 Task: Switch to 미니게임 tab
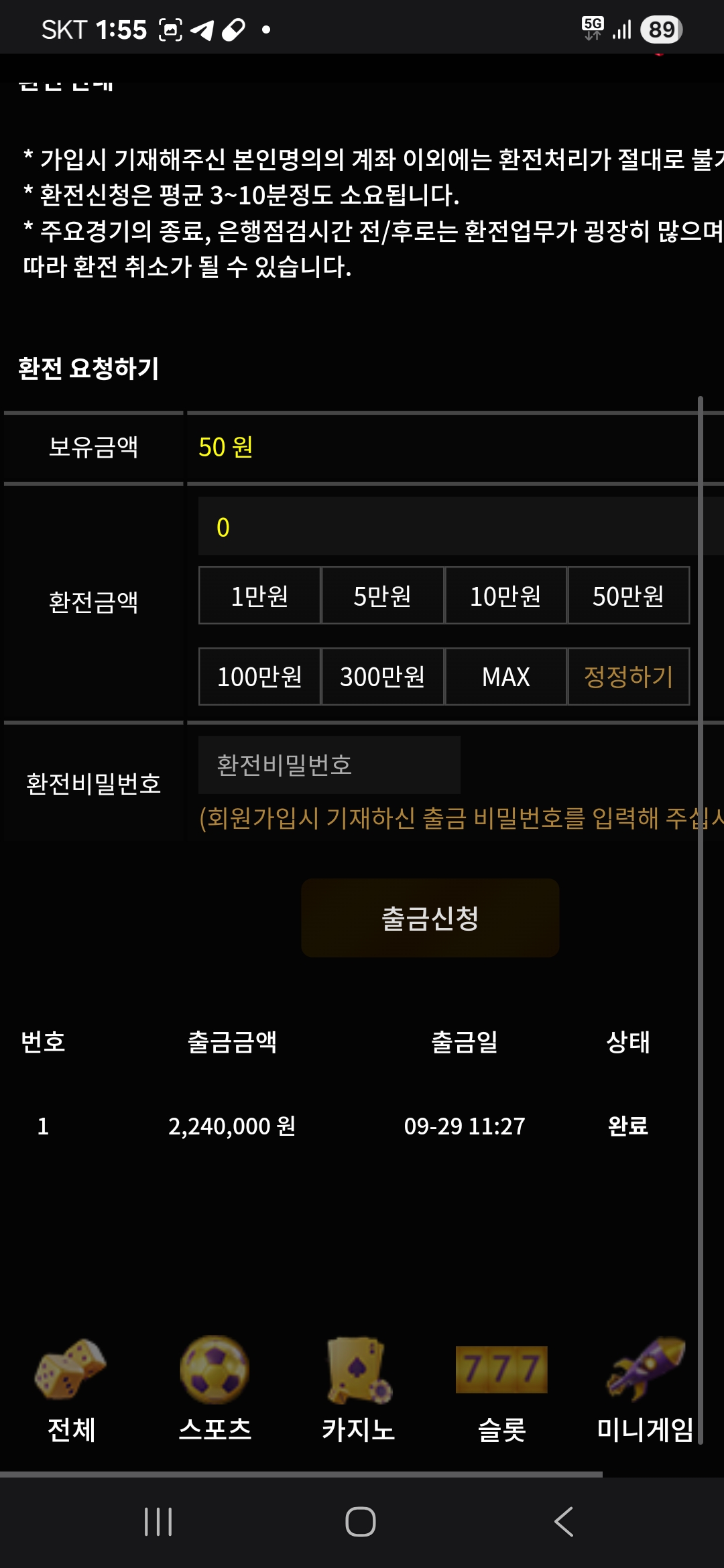[x=645, y=1387]
